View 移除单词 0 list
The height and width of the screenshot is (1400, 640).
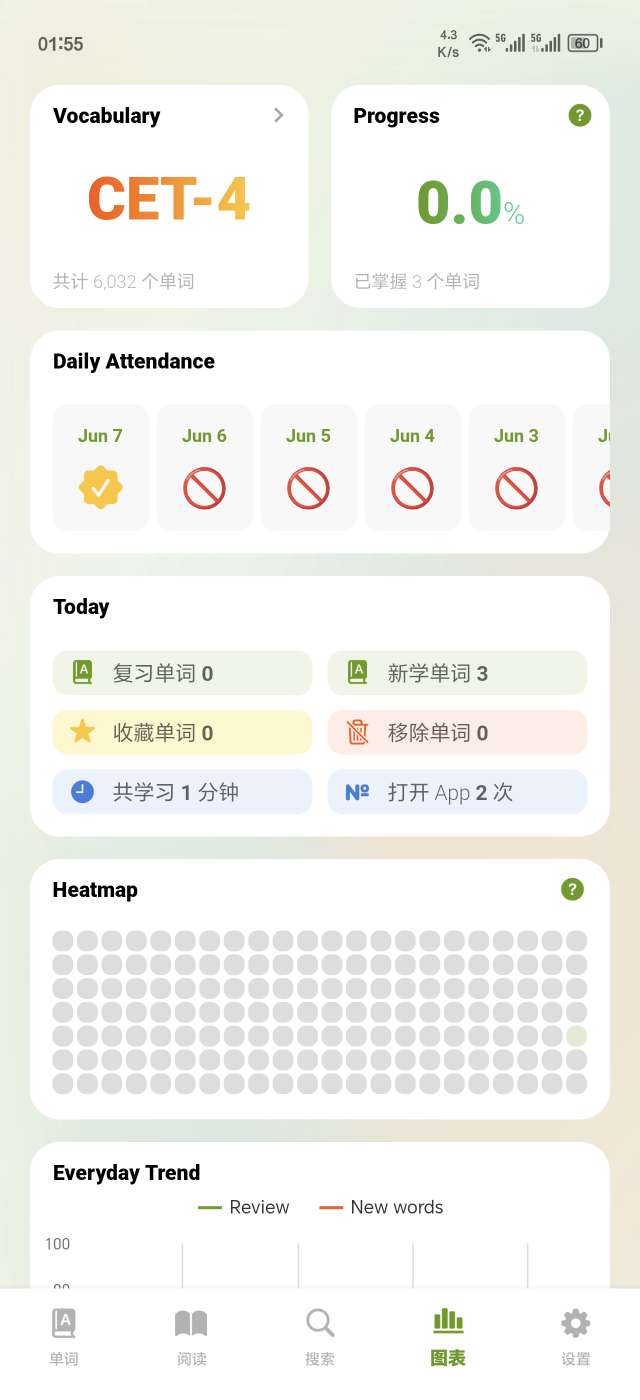[x=457, y=733]
